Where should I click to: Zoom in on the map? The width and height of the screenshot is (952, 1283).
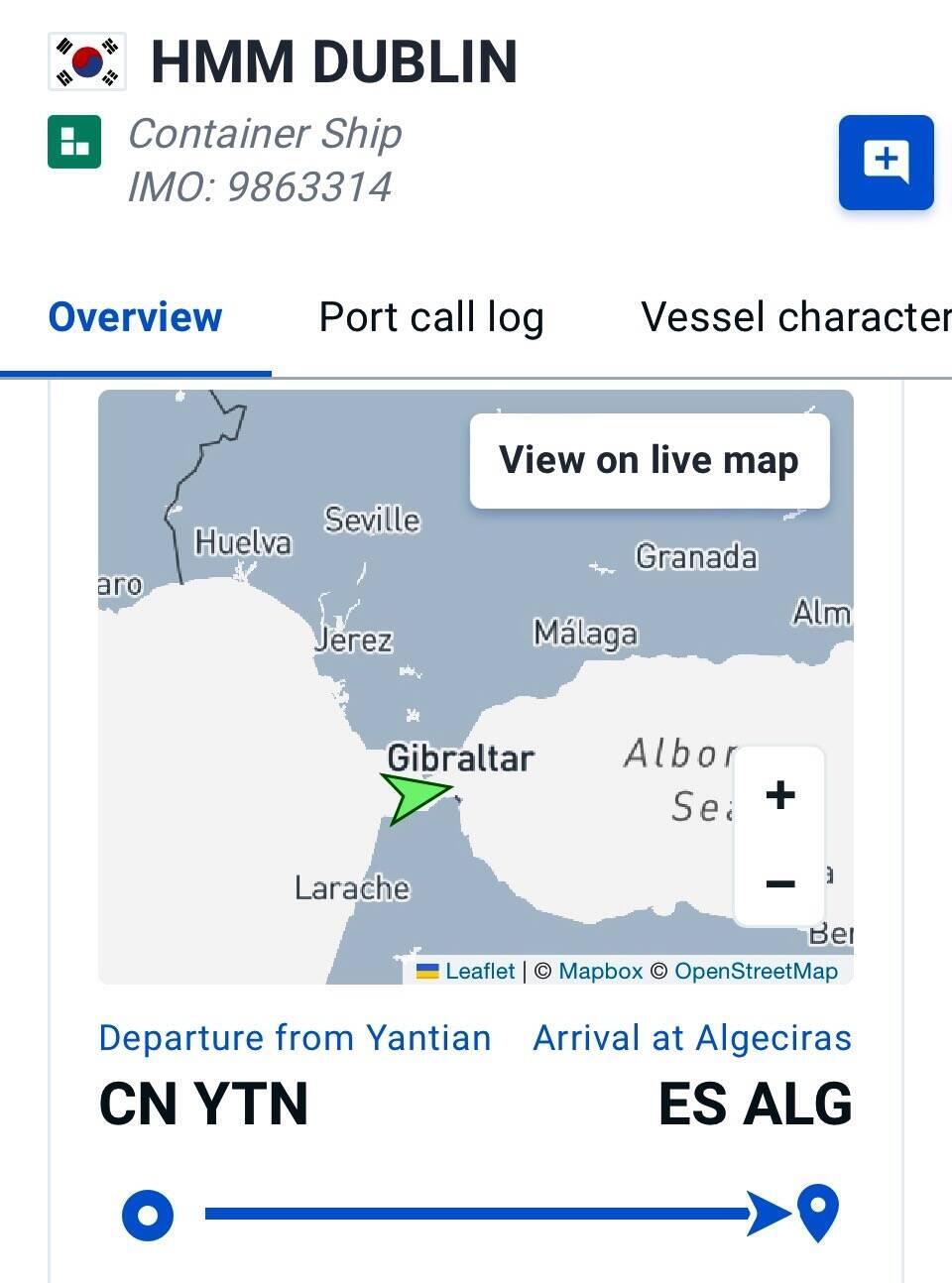point(780,794)
